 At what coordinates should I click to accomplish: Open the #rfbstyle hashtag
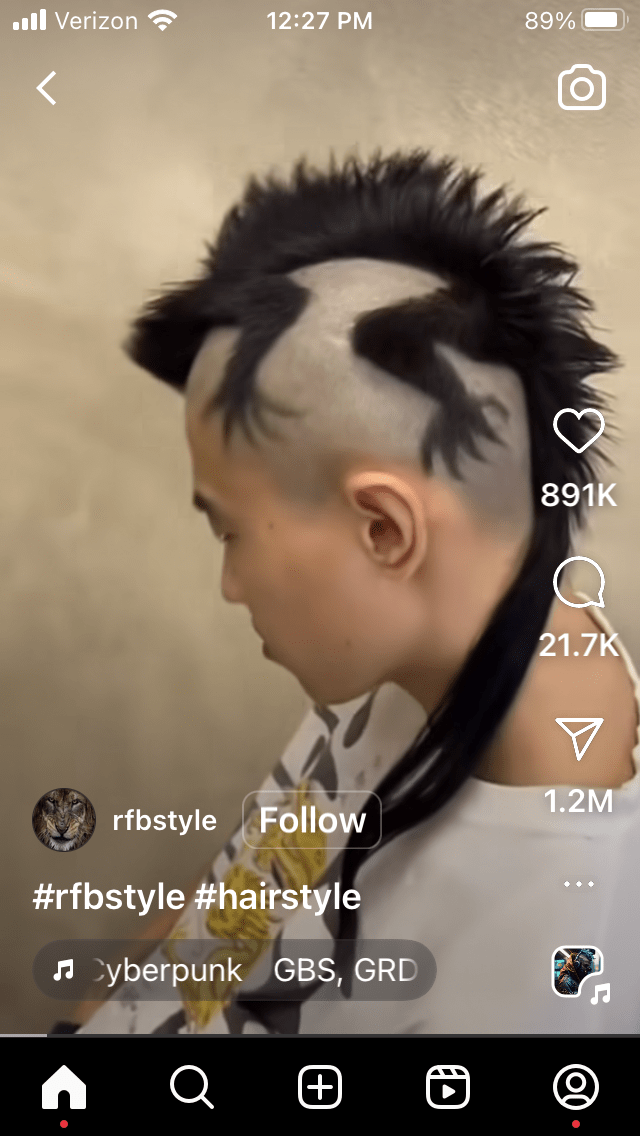coord(109,896)
